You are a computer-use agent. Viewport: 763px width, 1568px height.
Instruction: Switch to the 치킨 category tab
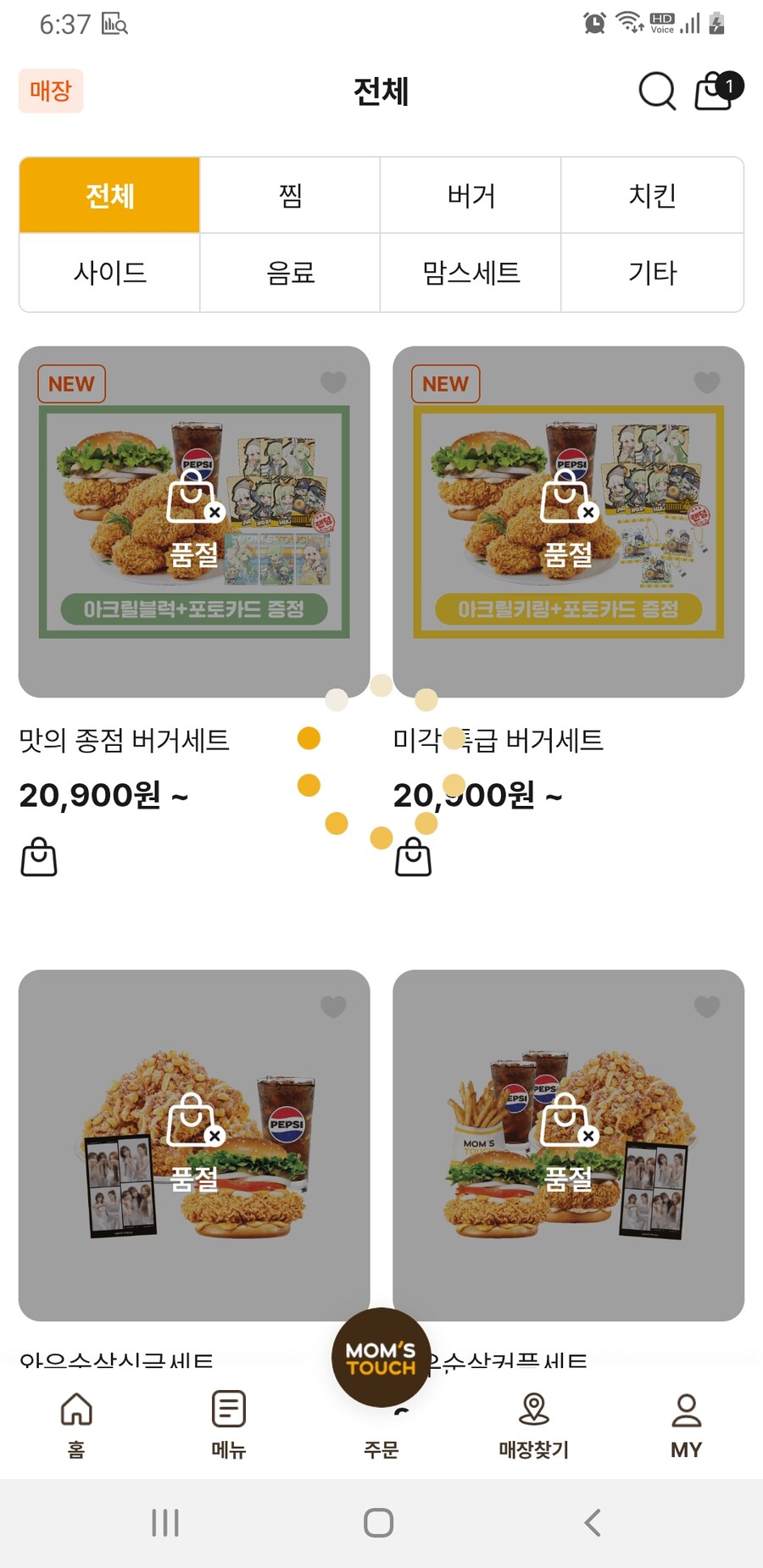click(x=652, y=196)
